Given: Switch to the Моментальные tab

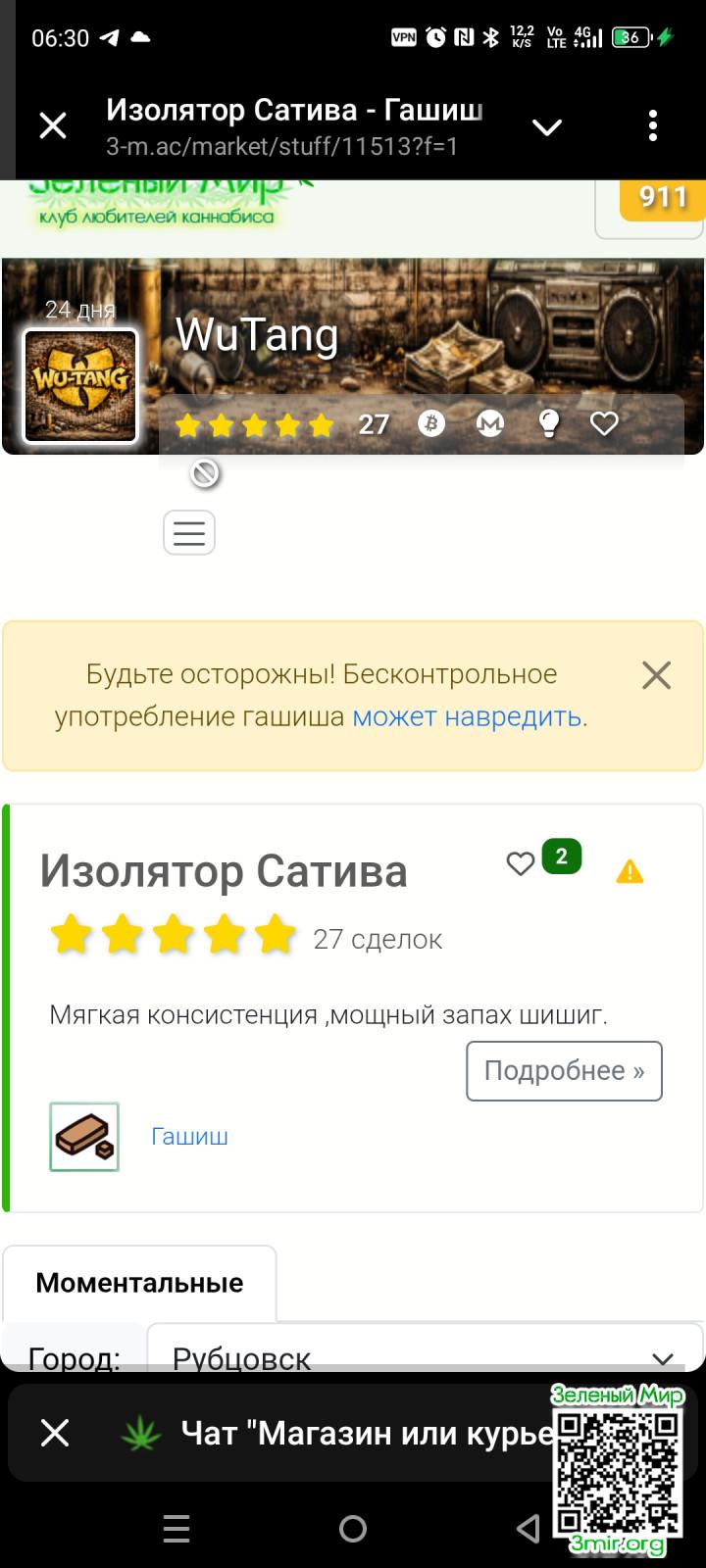Looking at the screenshot, I should pos(139,1283).
